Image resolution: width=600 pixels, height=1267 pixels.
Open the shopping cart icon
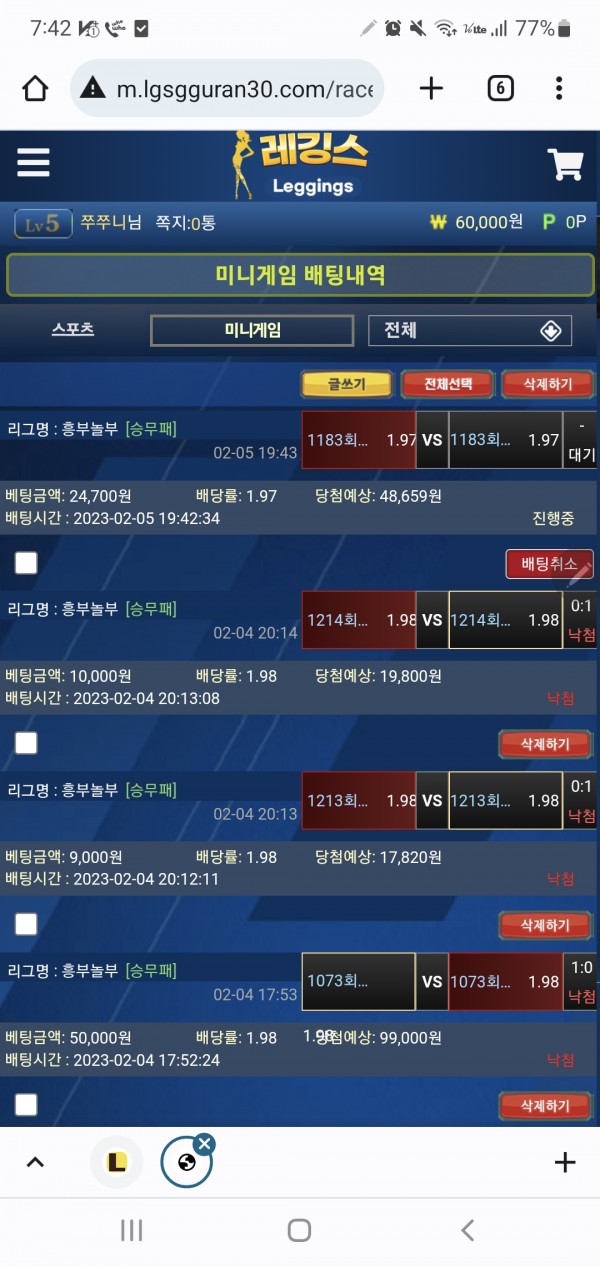[x=566, y=164]
